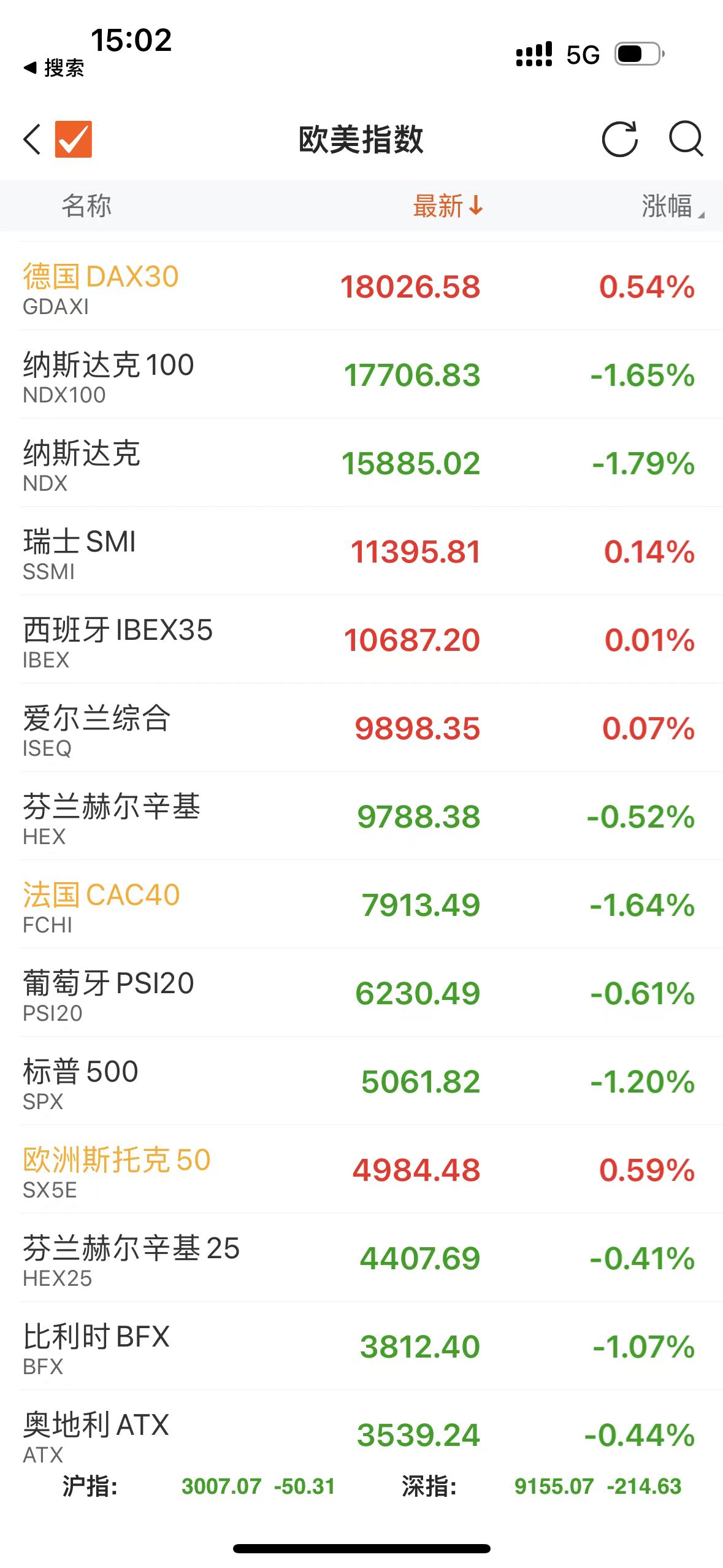Open 德国DAX30 index details
This screenshot has width=723, height=1568.
(361, 286)
